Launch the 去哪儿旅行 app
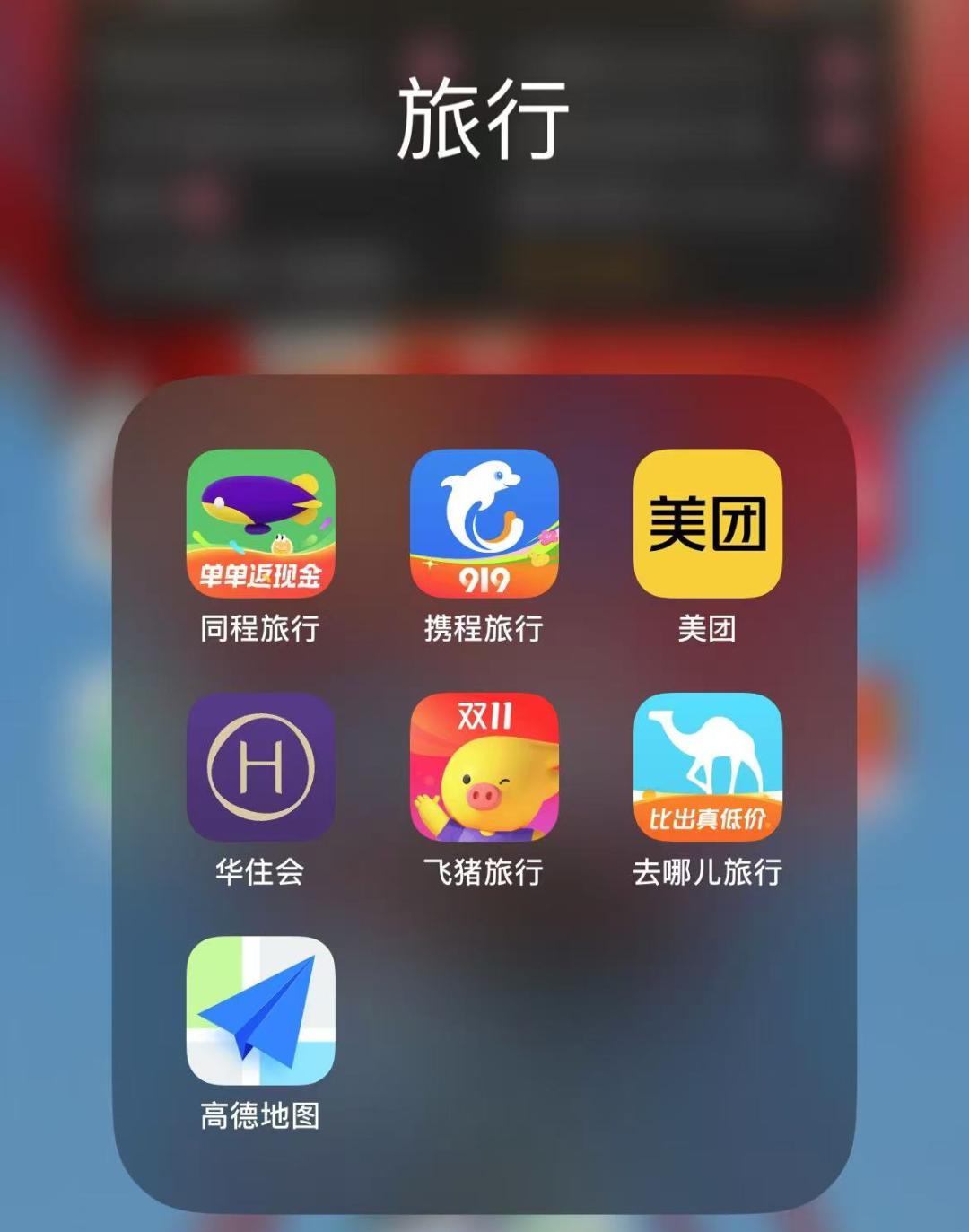 707,766
